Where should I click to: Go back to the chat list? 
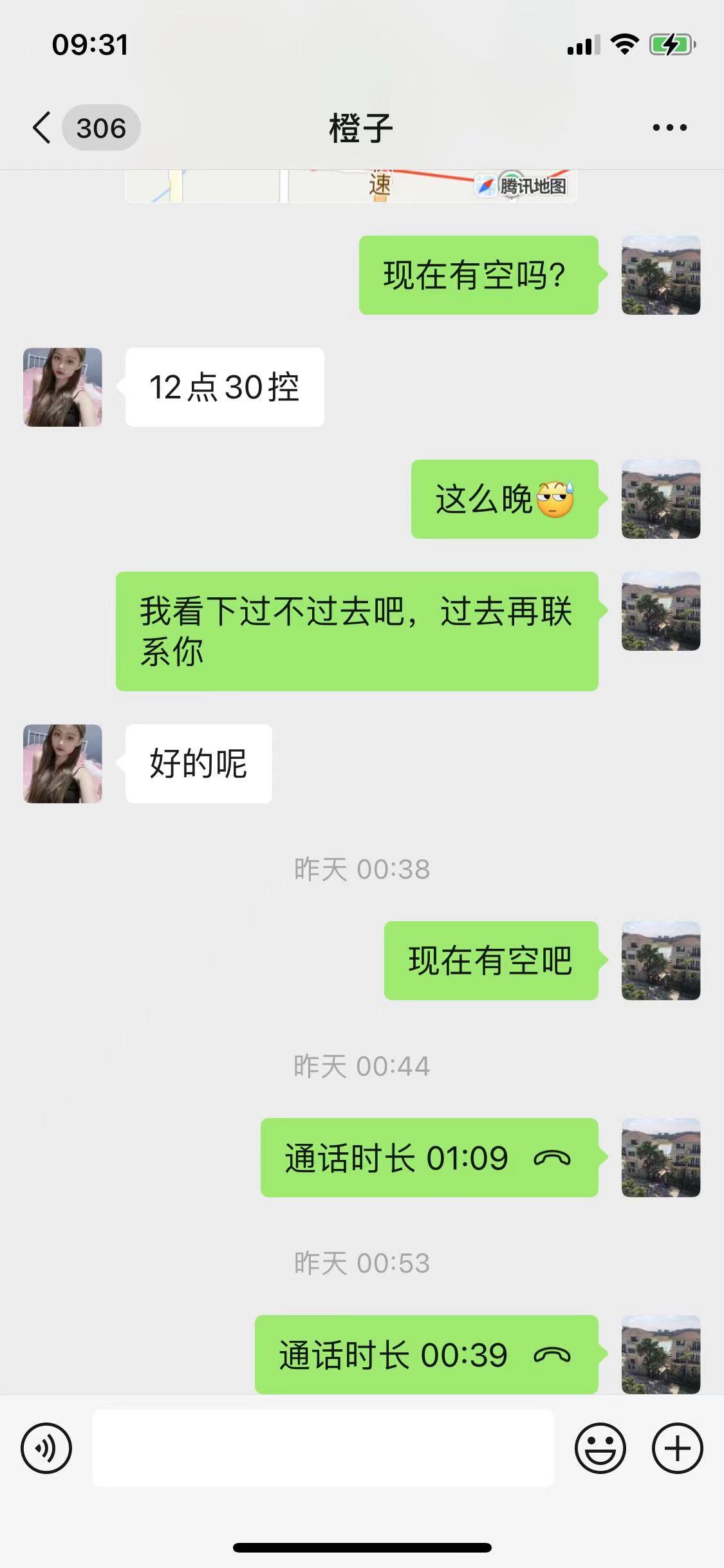point(42,127)
